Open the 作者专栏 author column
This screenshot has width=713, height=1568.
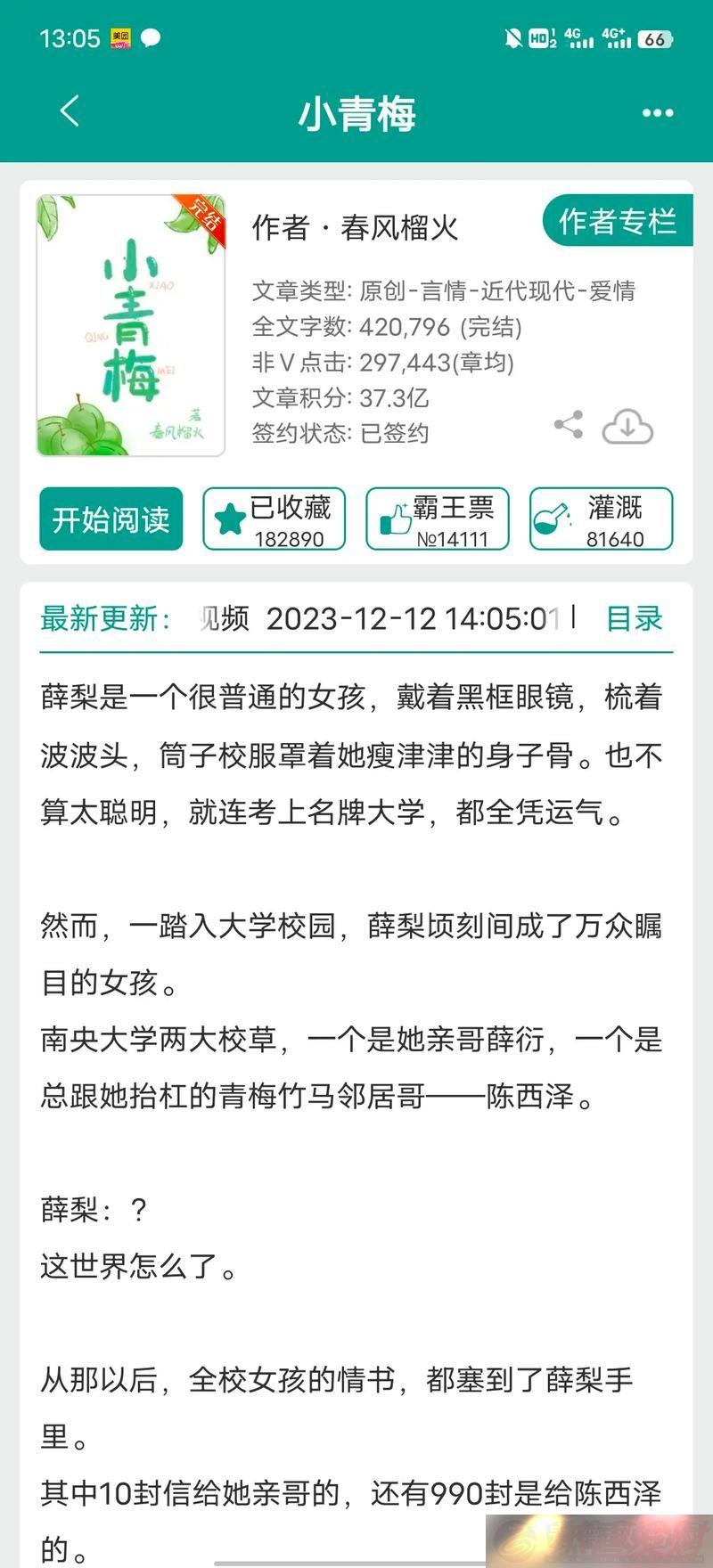click(617, 220)
